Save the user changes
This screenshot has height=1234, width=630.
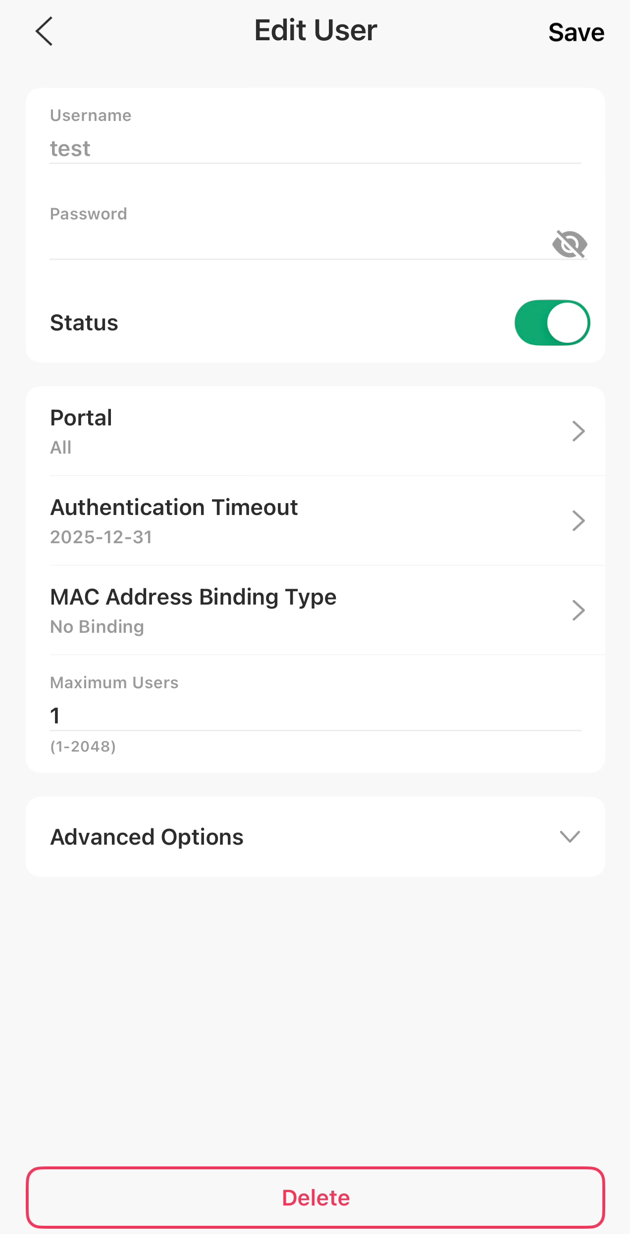coord(576,32)
